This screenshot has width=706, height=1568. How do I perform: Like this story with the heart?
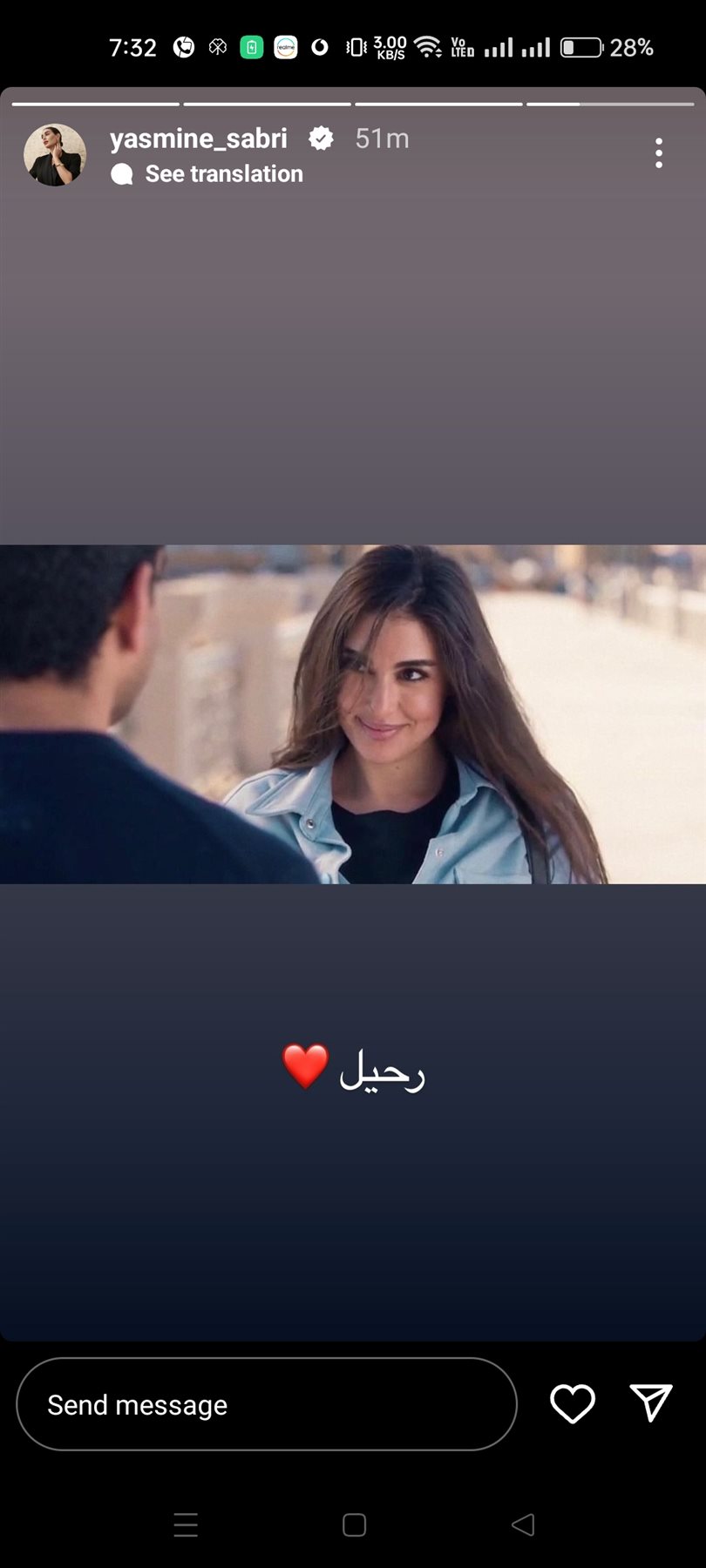coord(573,1403)
